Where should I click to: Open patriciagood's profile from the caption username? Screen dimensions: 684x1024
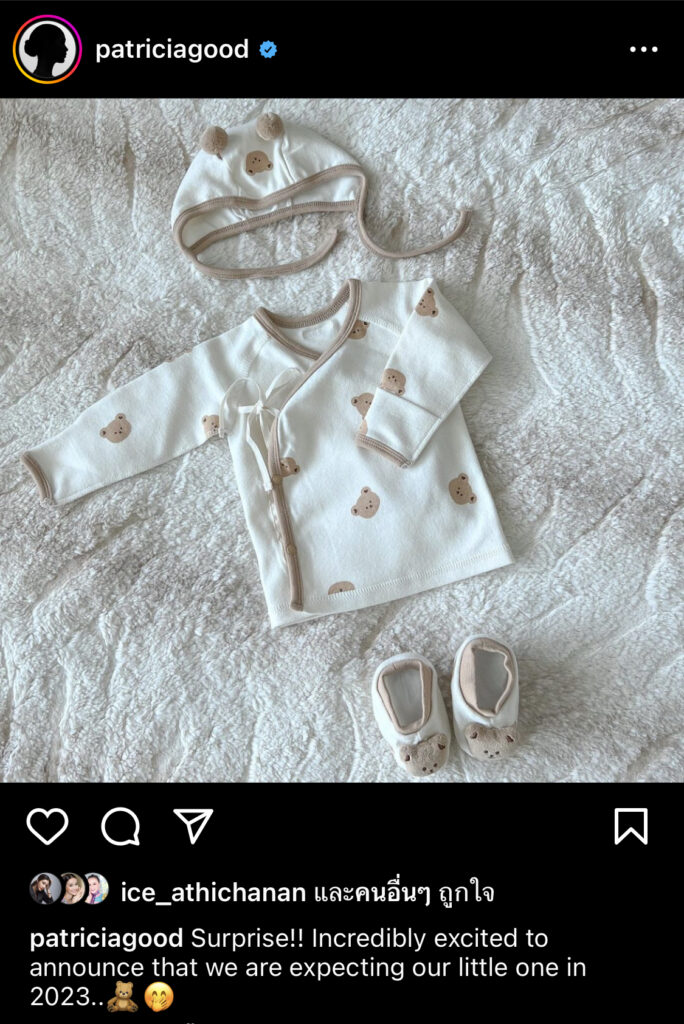coord(106,939)
